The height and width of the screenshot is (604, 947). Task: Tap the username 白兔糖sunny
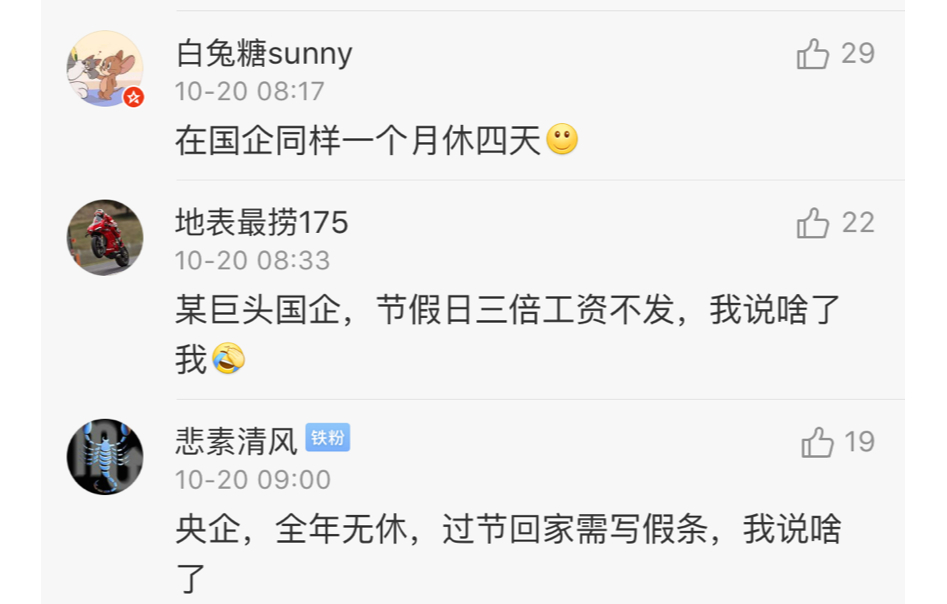264,53
